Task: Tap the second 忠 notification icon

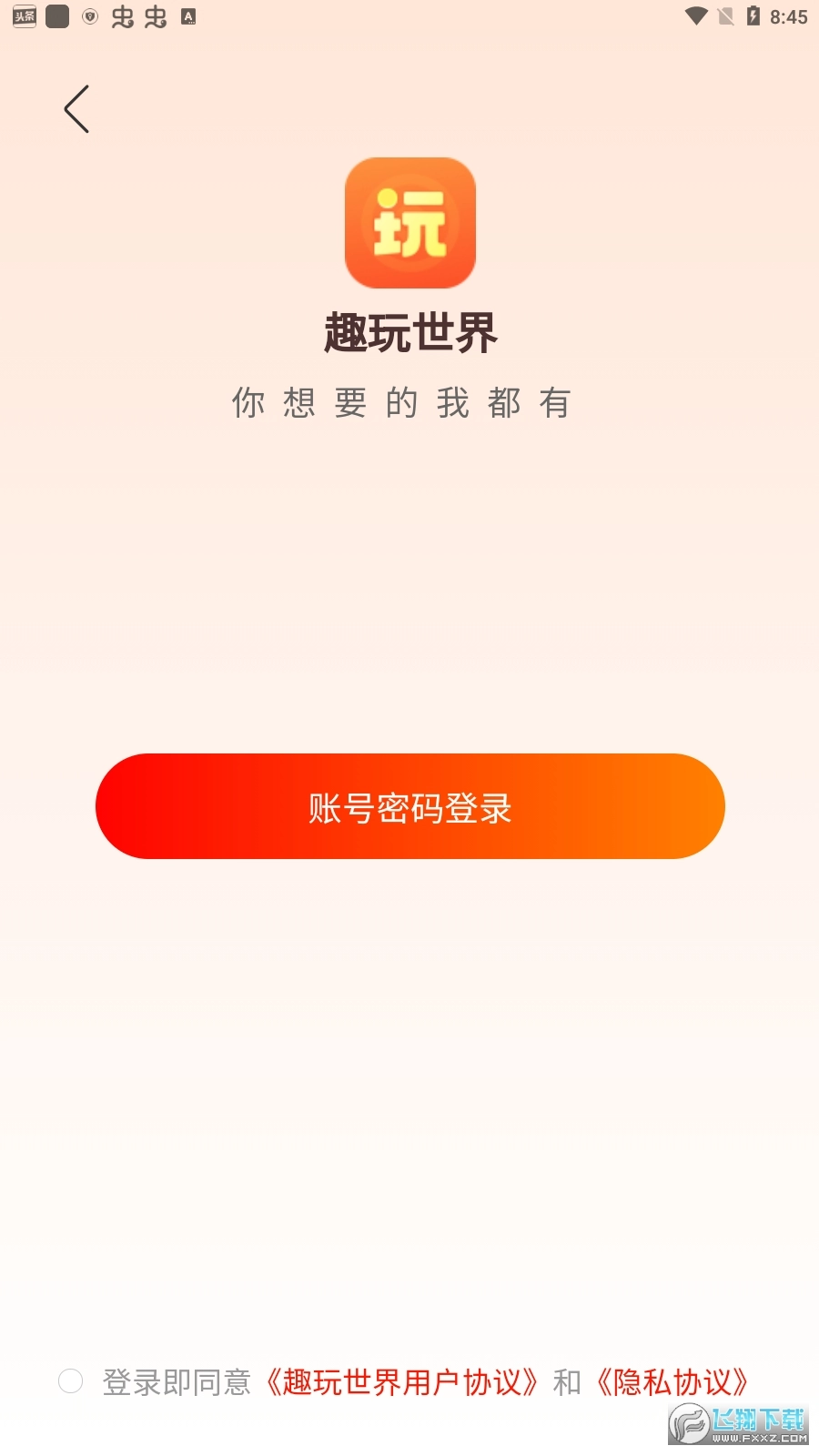Action: coord(155,16)
